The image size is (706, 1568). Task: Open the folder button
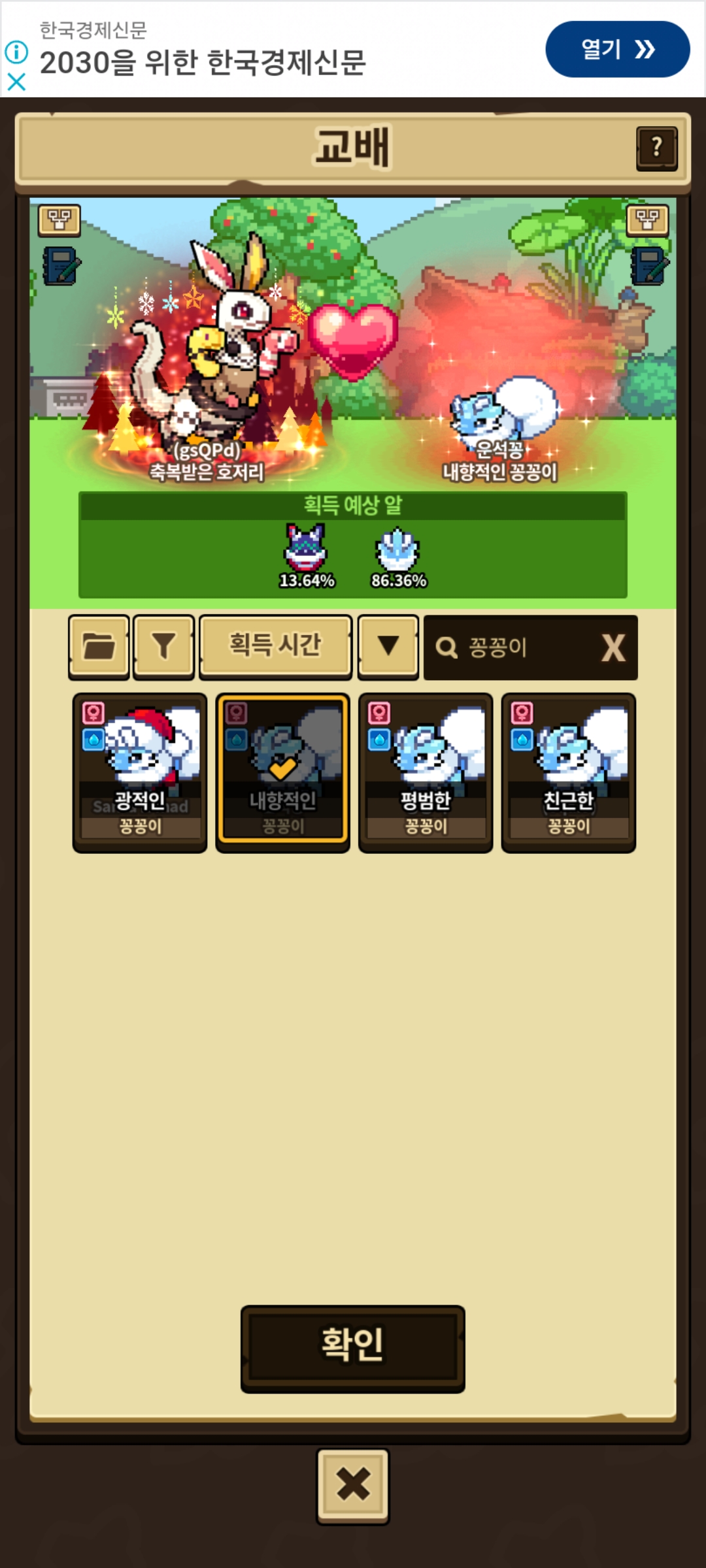coord(99,646)
